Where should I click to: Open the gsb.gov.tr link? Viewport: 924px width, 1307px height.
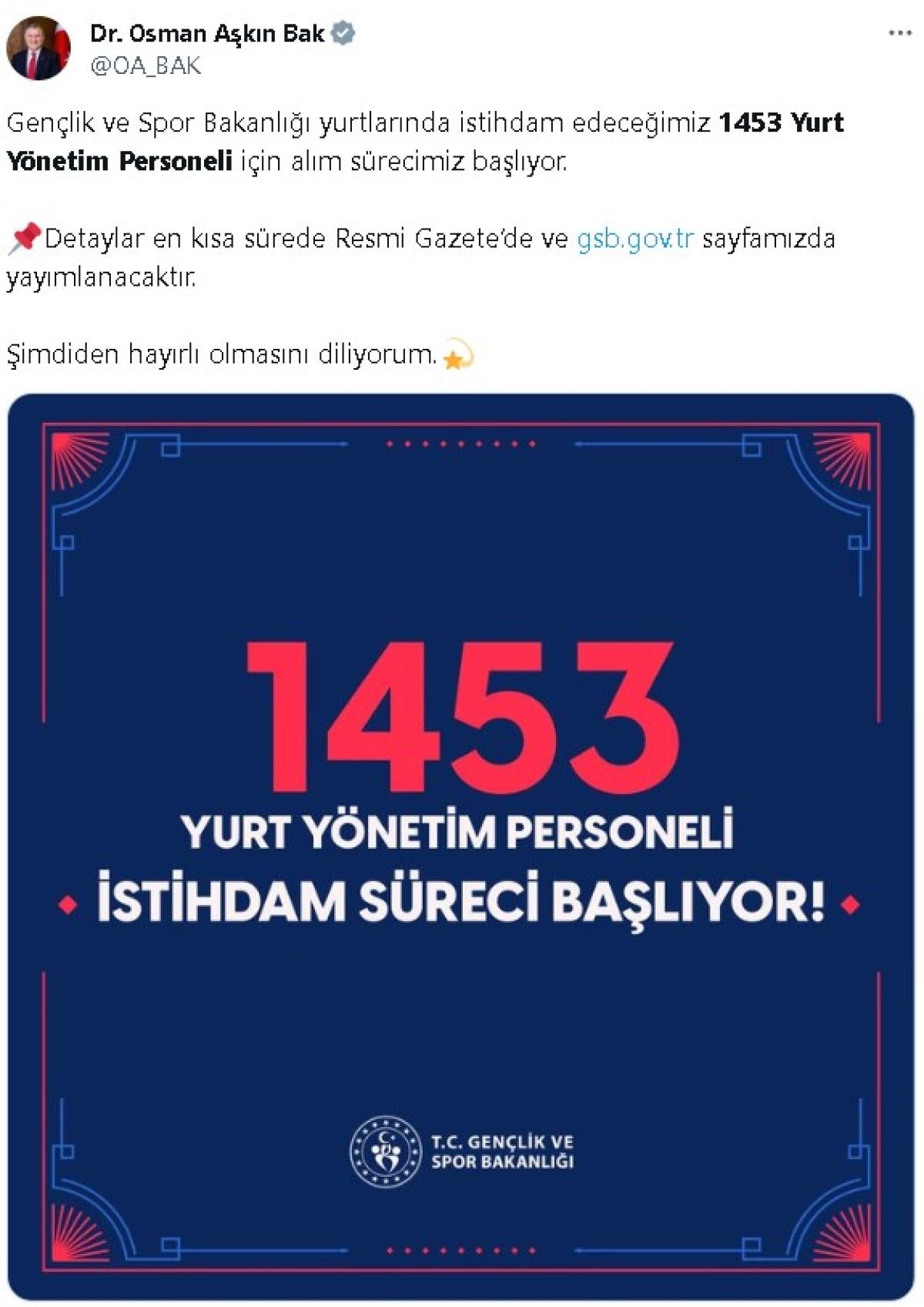635,239
